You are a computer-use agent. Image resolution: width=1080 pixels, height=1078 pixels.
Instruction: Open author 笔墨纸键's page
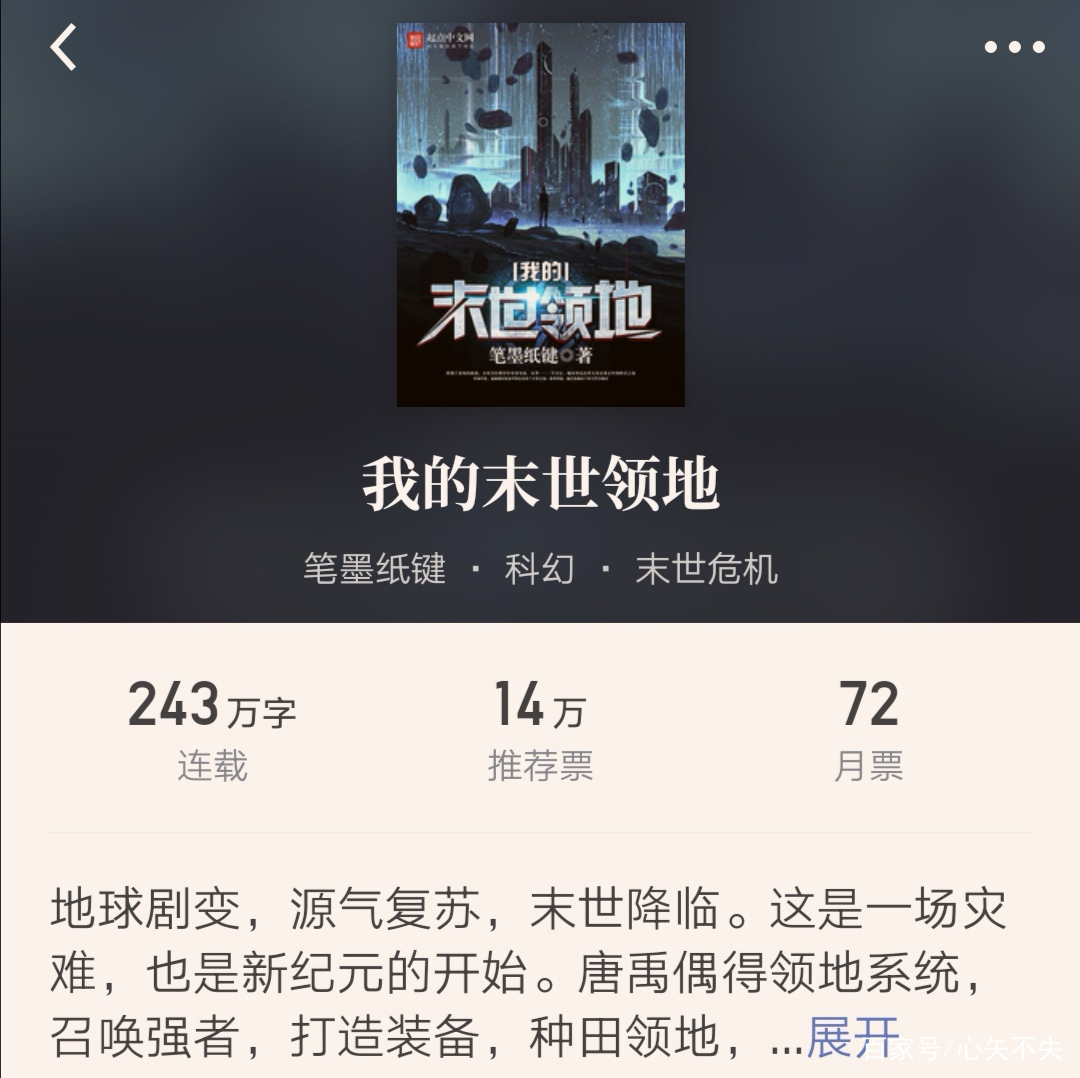pos(375,569)
